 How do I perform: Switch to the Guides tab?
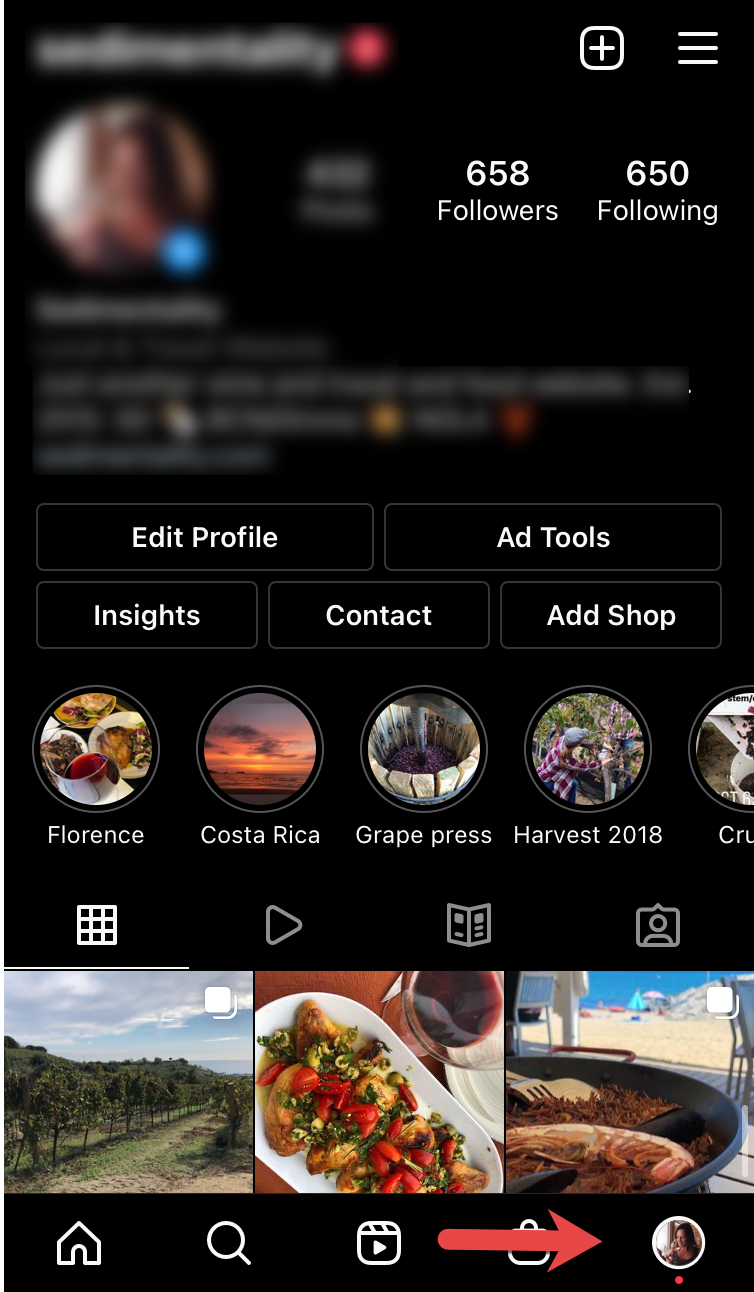coord(468,925)
